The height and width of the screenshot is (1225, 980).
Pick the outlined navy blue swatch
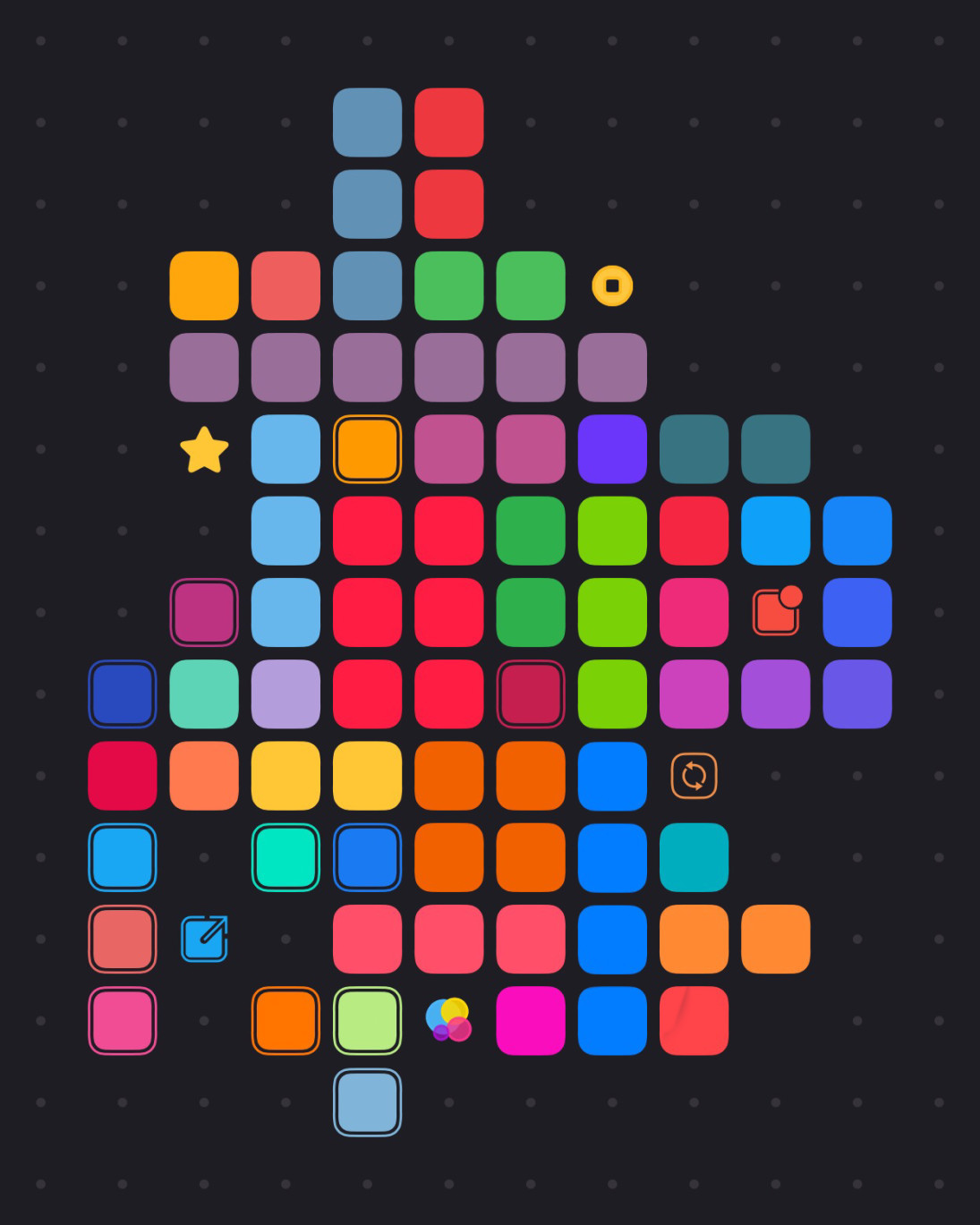(123, 694)
